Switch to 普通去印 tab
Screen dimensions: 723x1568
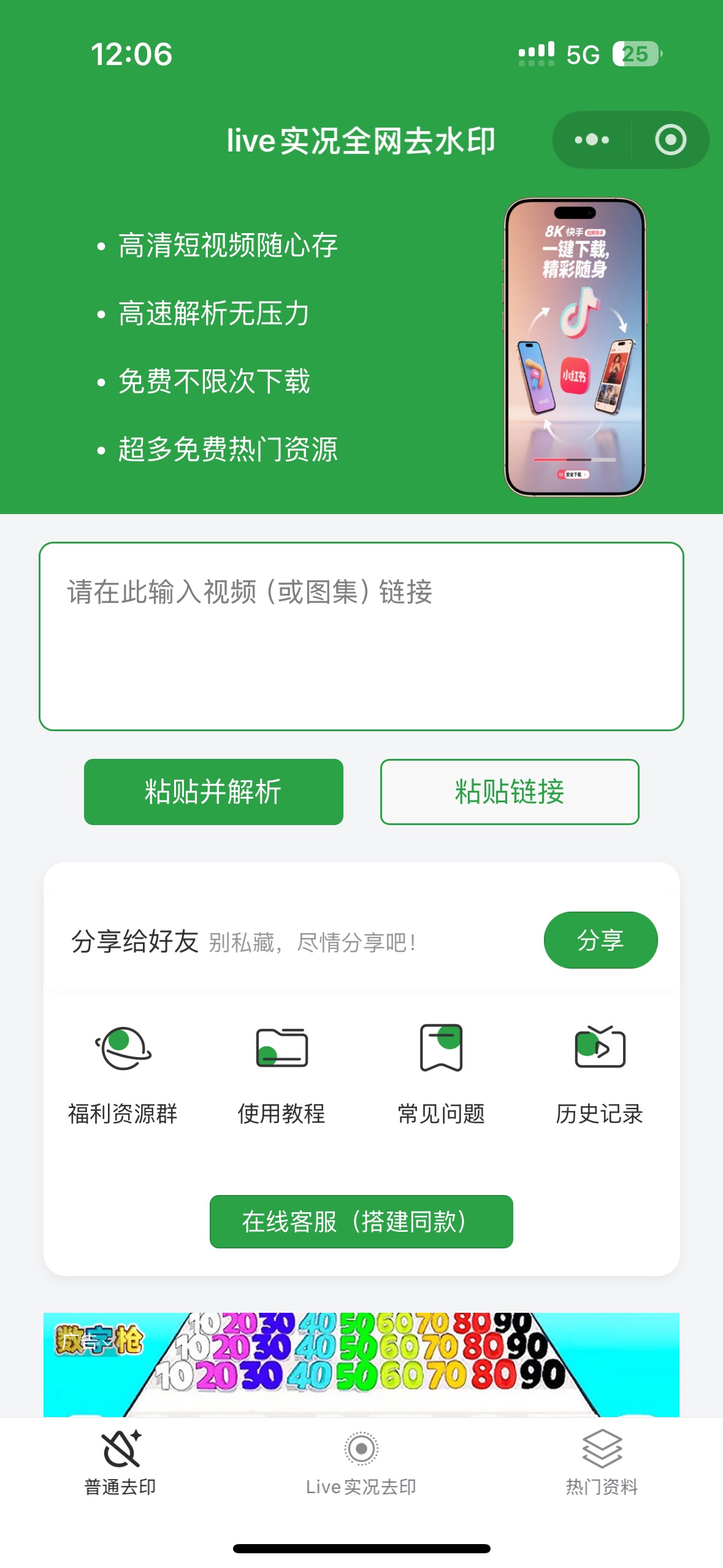(120, 1463)
